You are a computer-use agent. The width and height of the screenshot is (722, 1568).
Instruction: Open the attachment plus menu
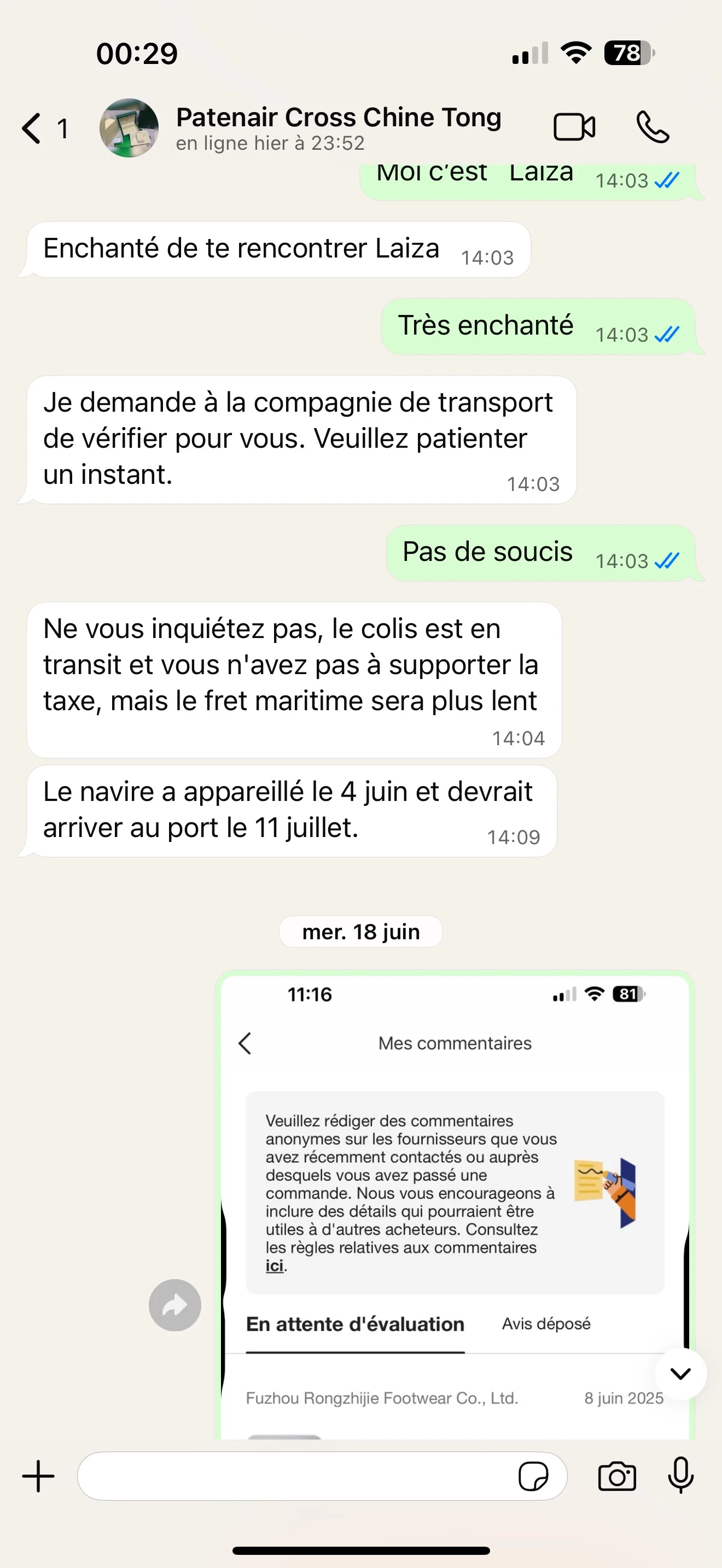38,1477
